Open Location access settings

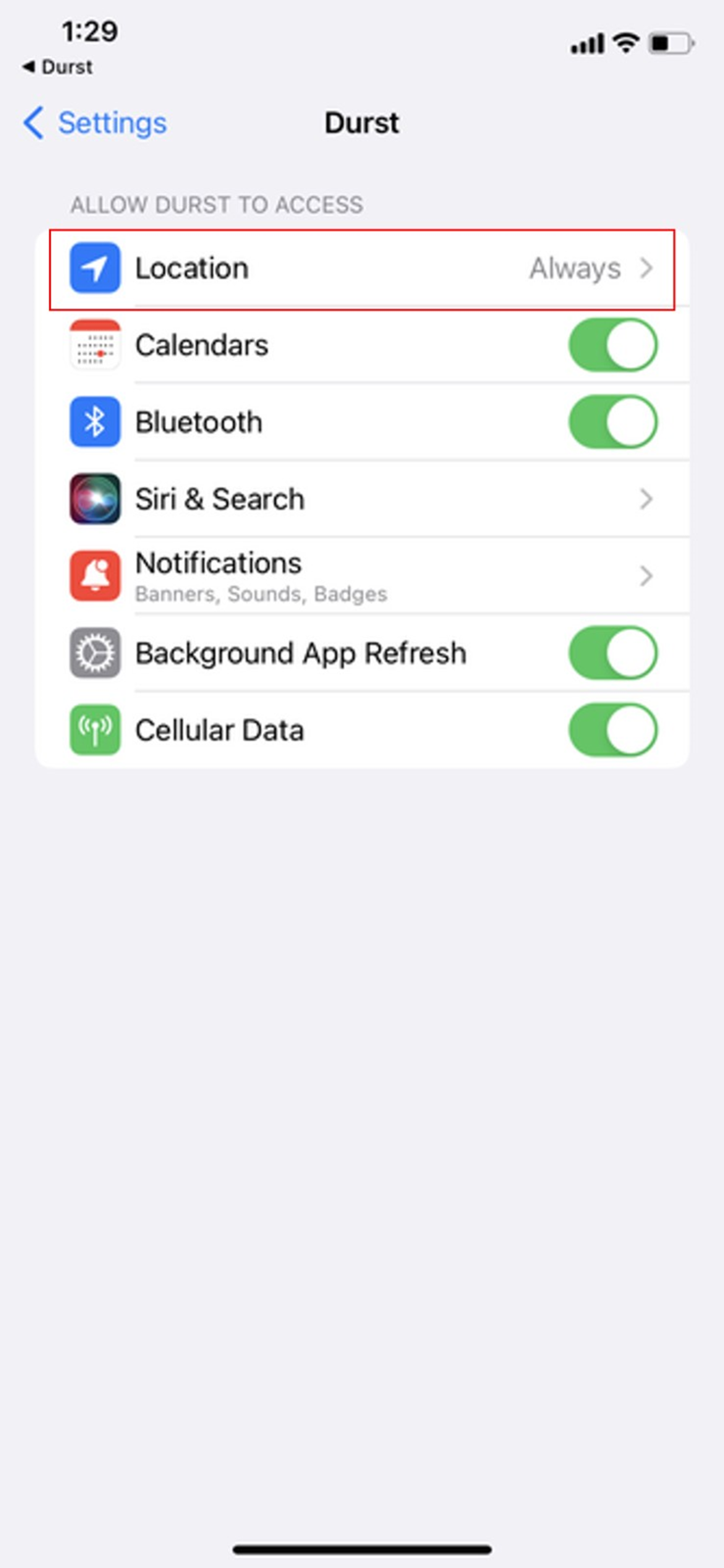click(362, 268)
